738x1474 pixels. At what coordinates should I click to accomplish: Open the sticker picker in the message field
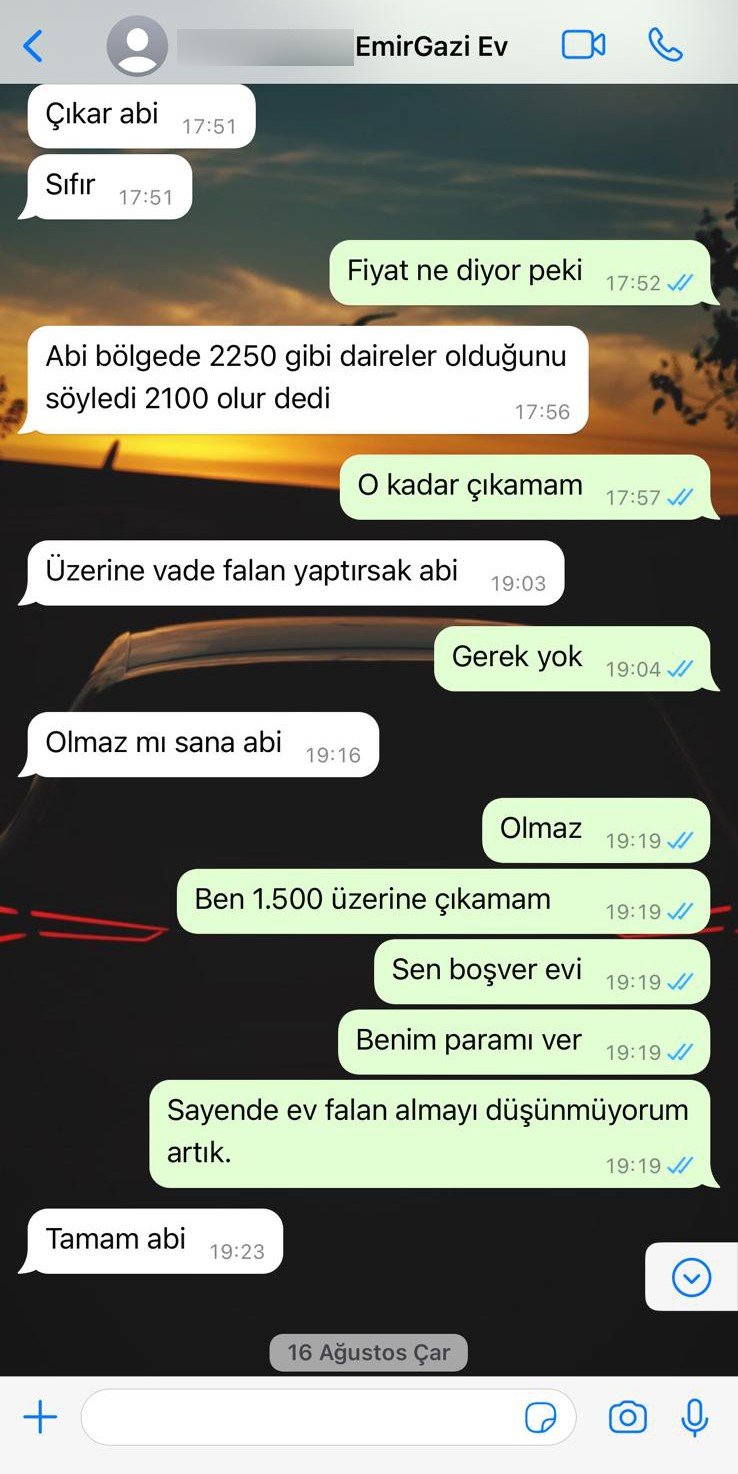(x=544, y=1417)
